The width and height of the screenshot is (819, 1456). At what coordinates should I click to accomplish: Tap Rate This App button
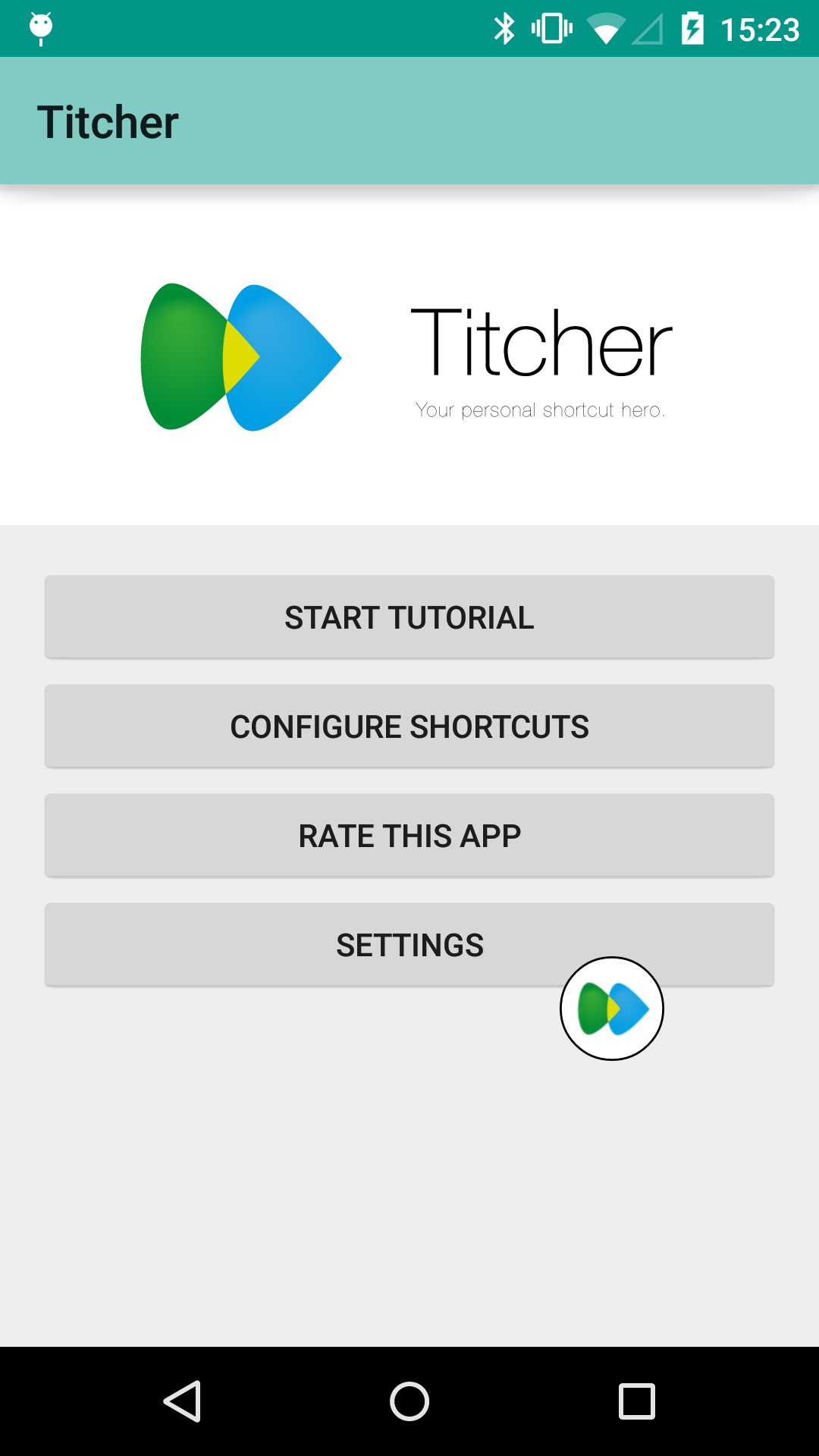pos(409,835)
